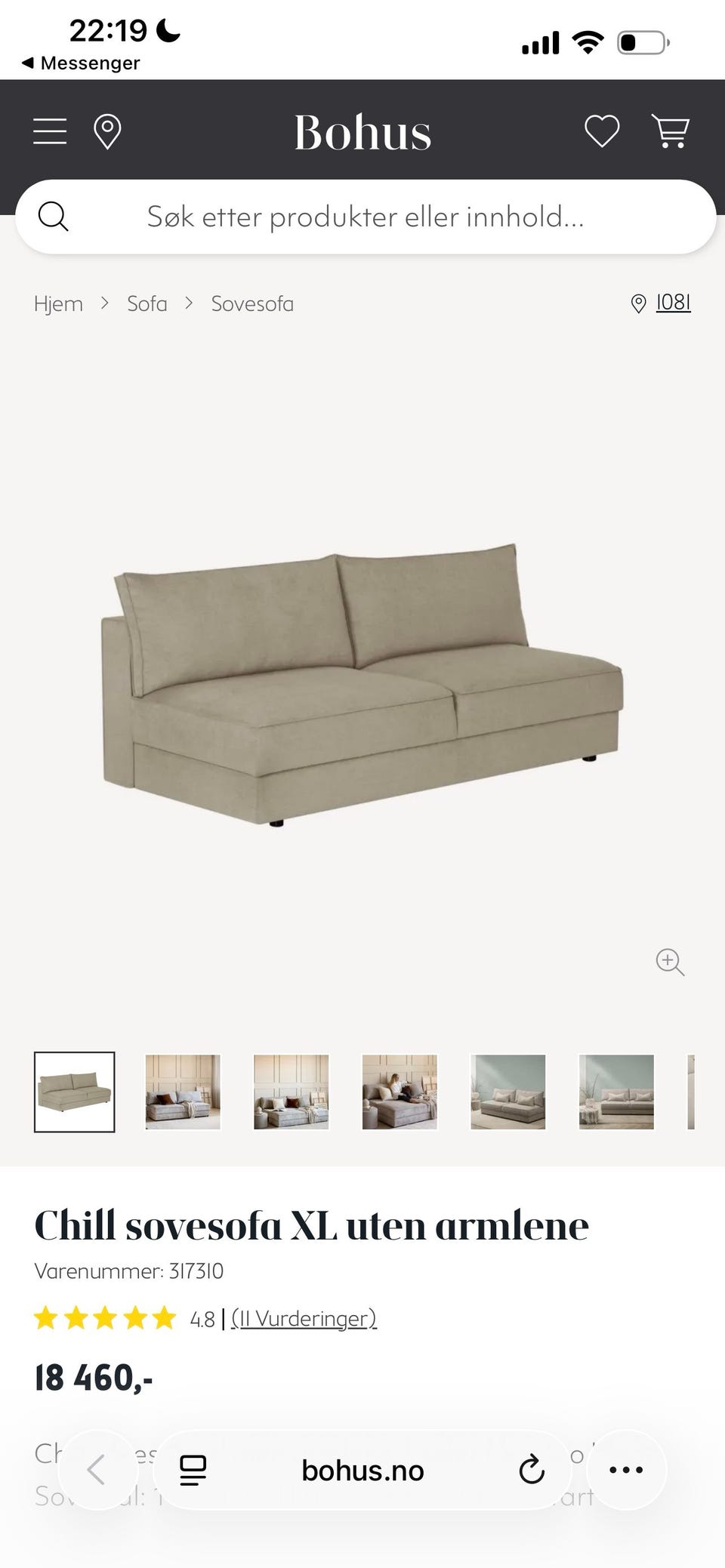725x1568 pixels.
Task: Select the second product thumbnail
Action: [183, 1092]
